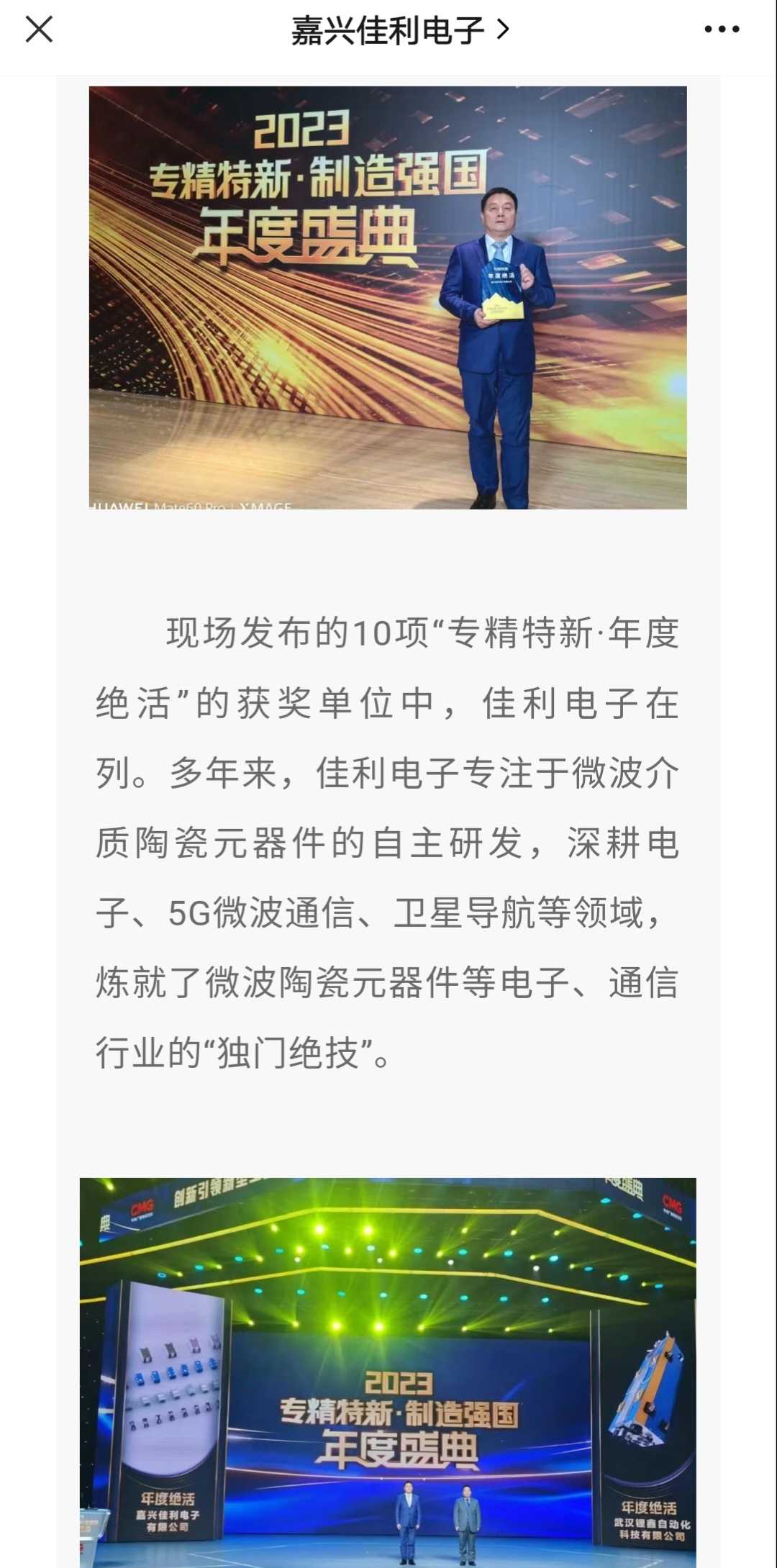Close the article page
Image resolution: width=777 pixels, height=1568 pixels.
pos(39,30)
